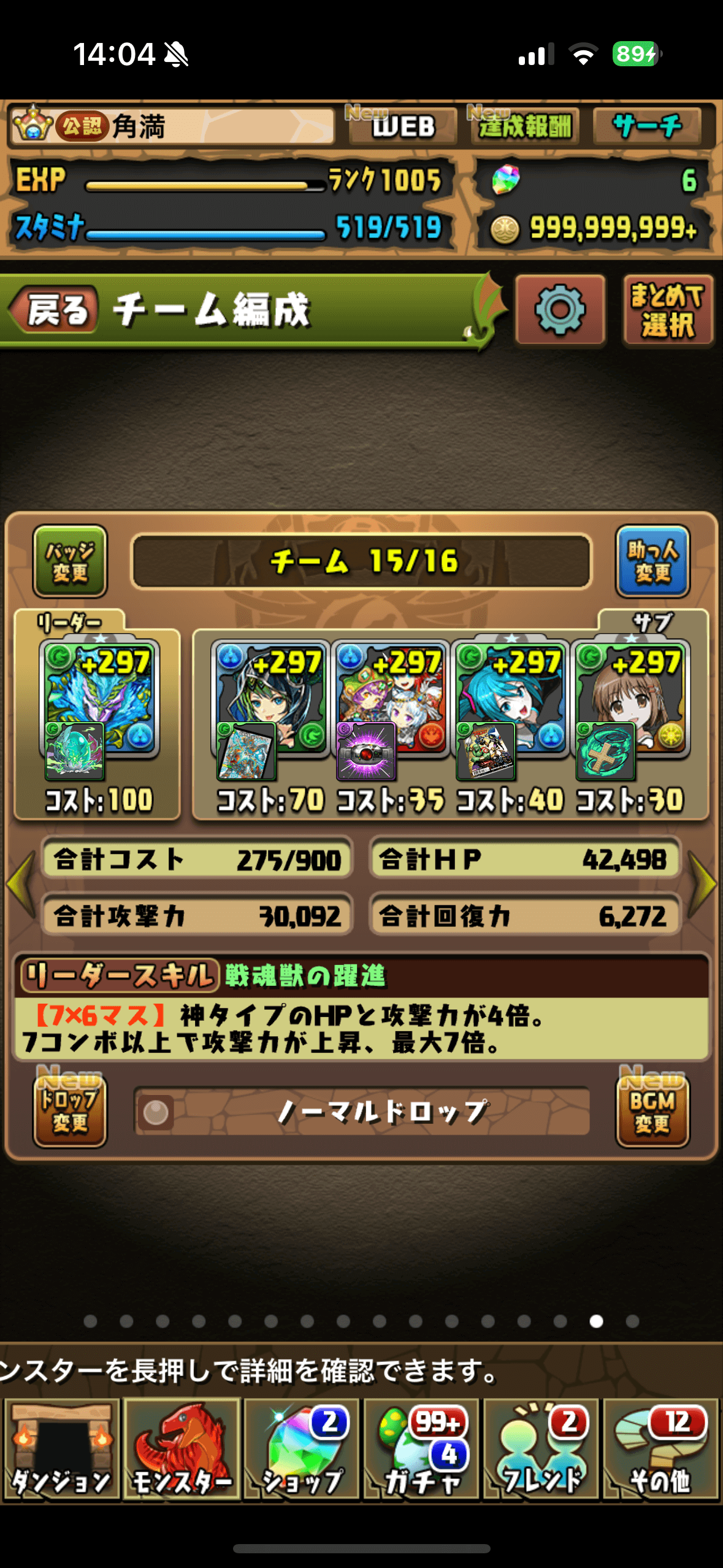
Task: Tap 助っ人変更 to change helper
Action: click(652, 561)
